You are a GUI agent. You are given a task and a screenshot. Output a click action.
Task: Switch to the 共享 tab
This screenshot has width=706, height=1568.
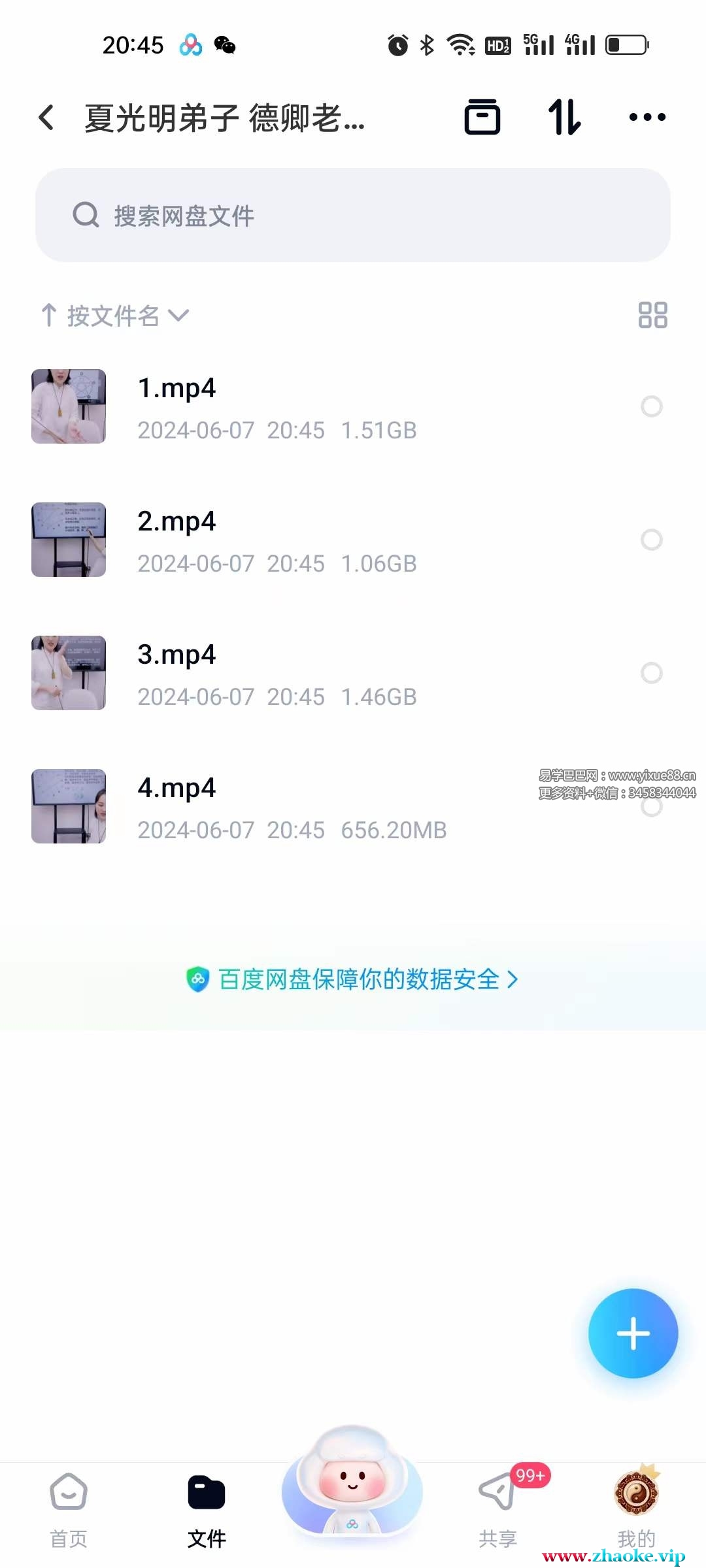497,1510
